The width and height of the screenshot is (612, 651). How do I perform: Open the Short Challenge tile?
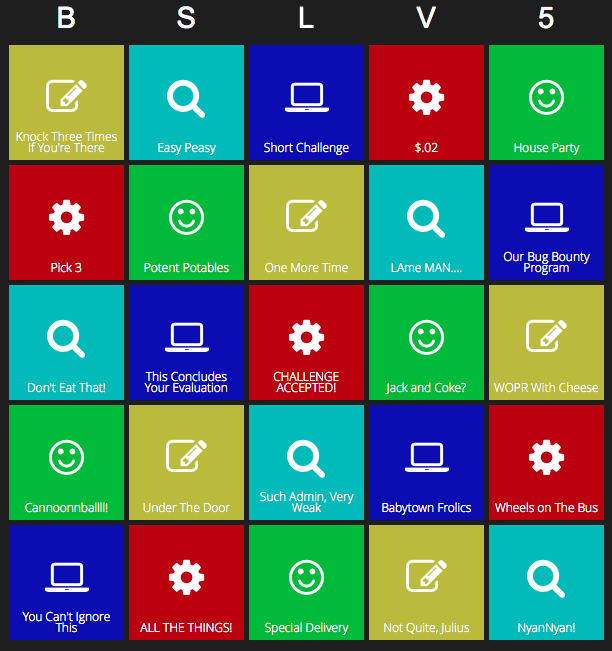[x=306, y=102]
